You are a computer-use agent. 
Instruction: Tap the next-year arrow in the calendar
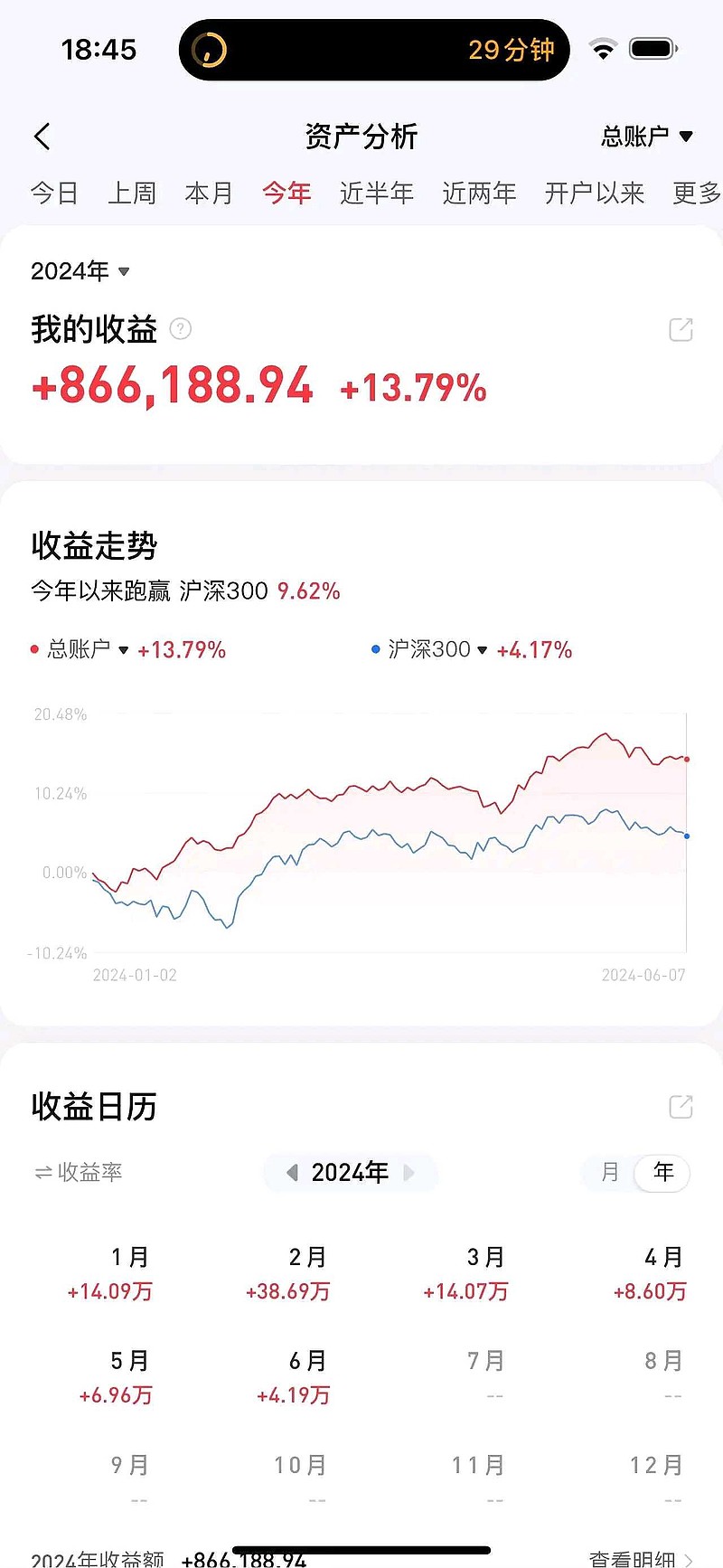coord(411,1173)
